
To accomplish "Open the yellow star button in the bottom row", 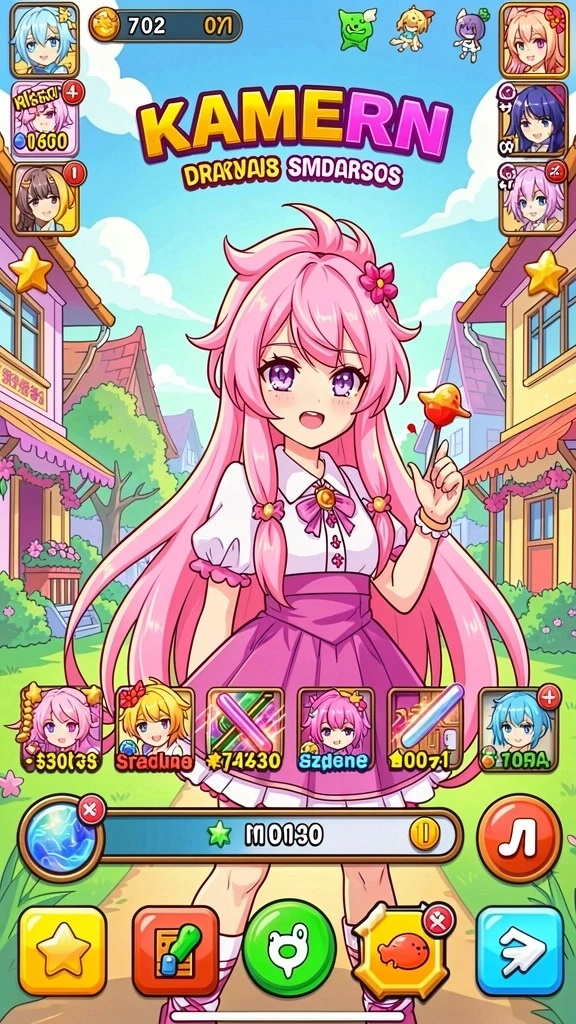I will tap(63, 950).
